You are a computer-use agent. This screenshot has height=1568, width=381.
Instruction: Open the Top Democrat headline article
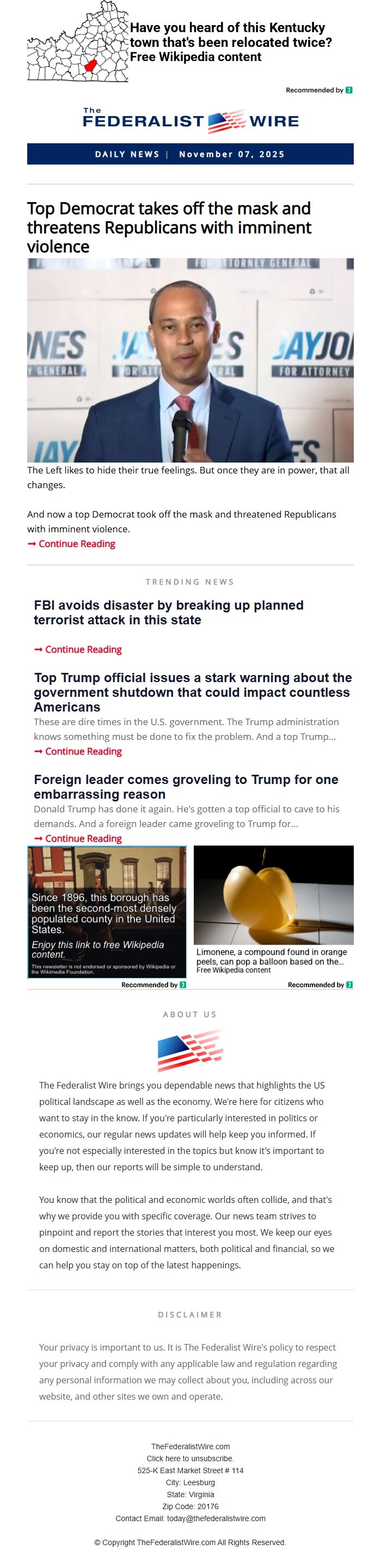click(169, 227)
